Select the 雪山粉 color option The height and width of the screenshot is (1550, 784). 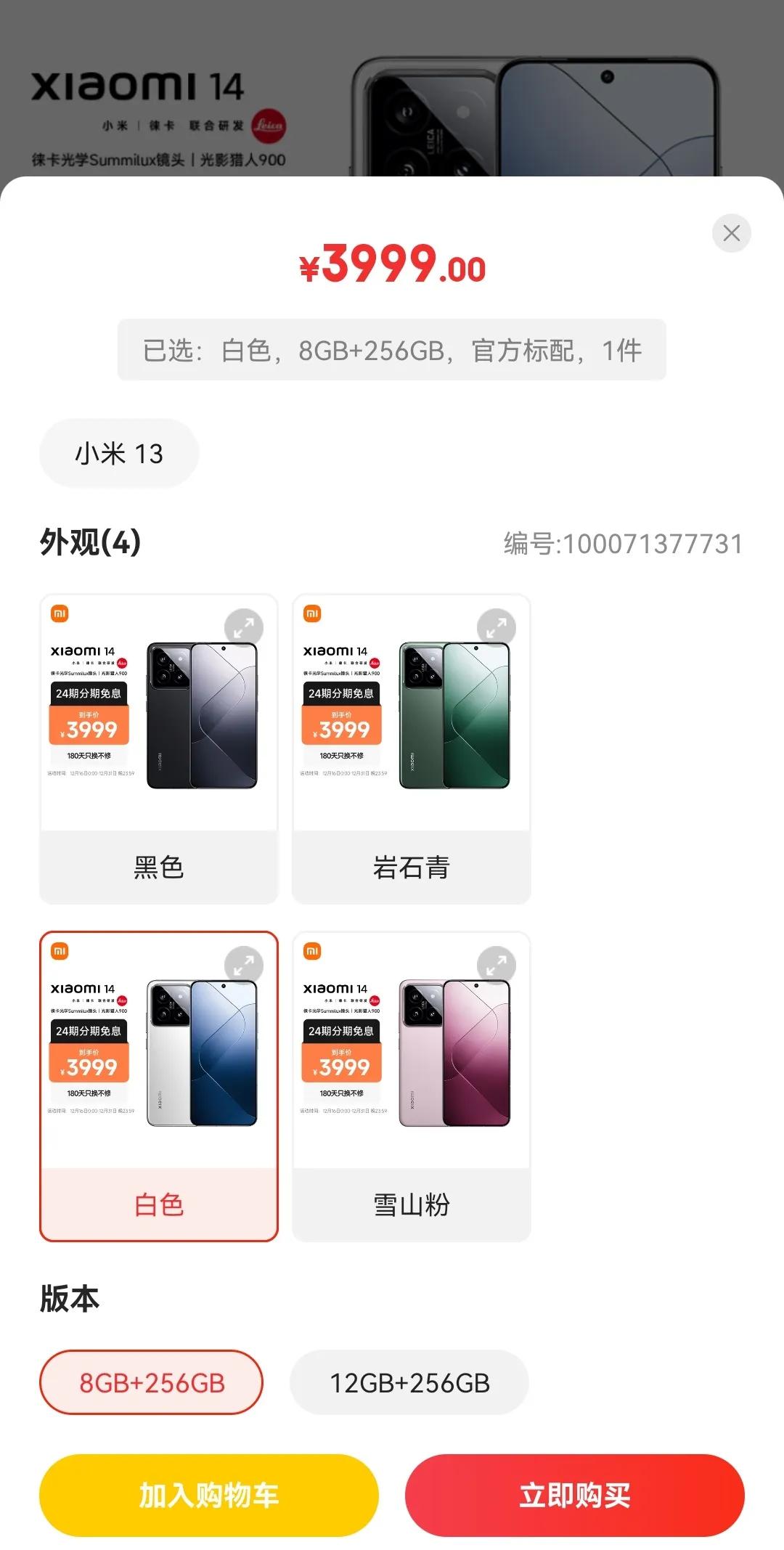[410, 1205]
